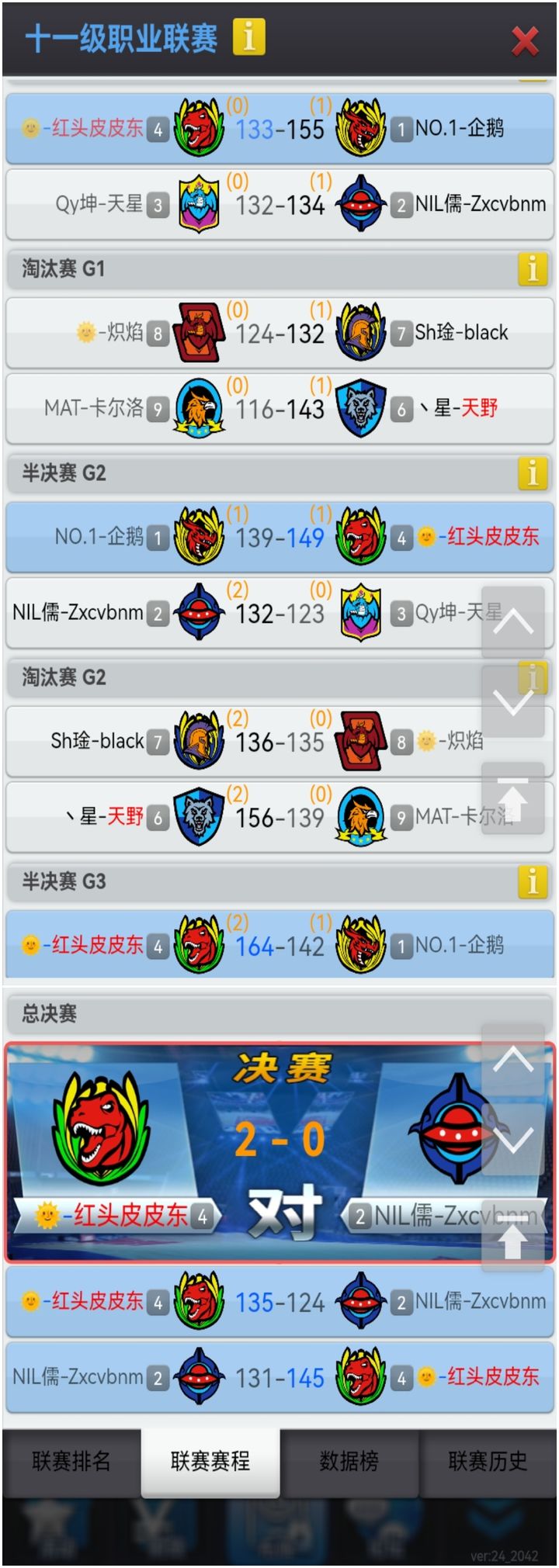Open semifinal G3 match 164-142
The image size is (559, 1568).
tap(279, 946)
